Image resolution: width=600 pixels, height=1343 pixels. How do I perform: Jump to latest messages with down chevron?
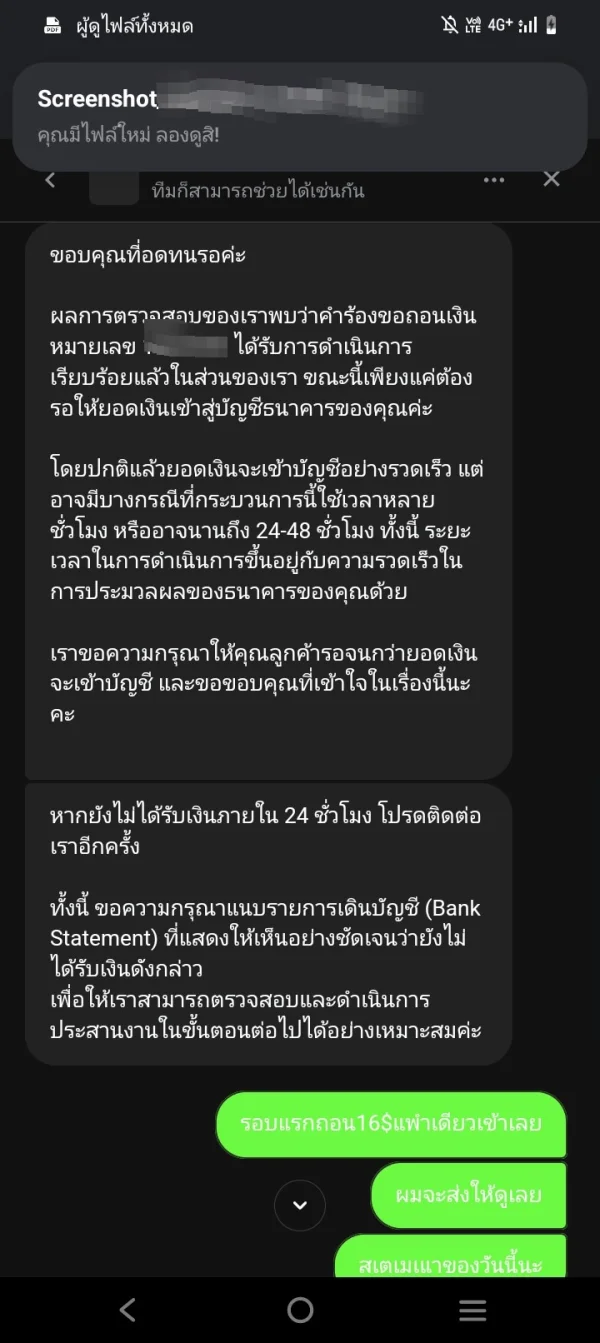coord(300,1205)
